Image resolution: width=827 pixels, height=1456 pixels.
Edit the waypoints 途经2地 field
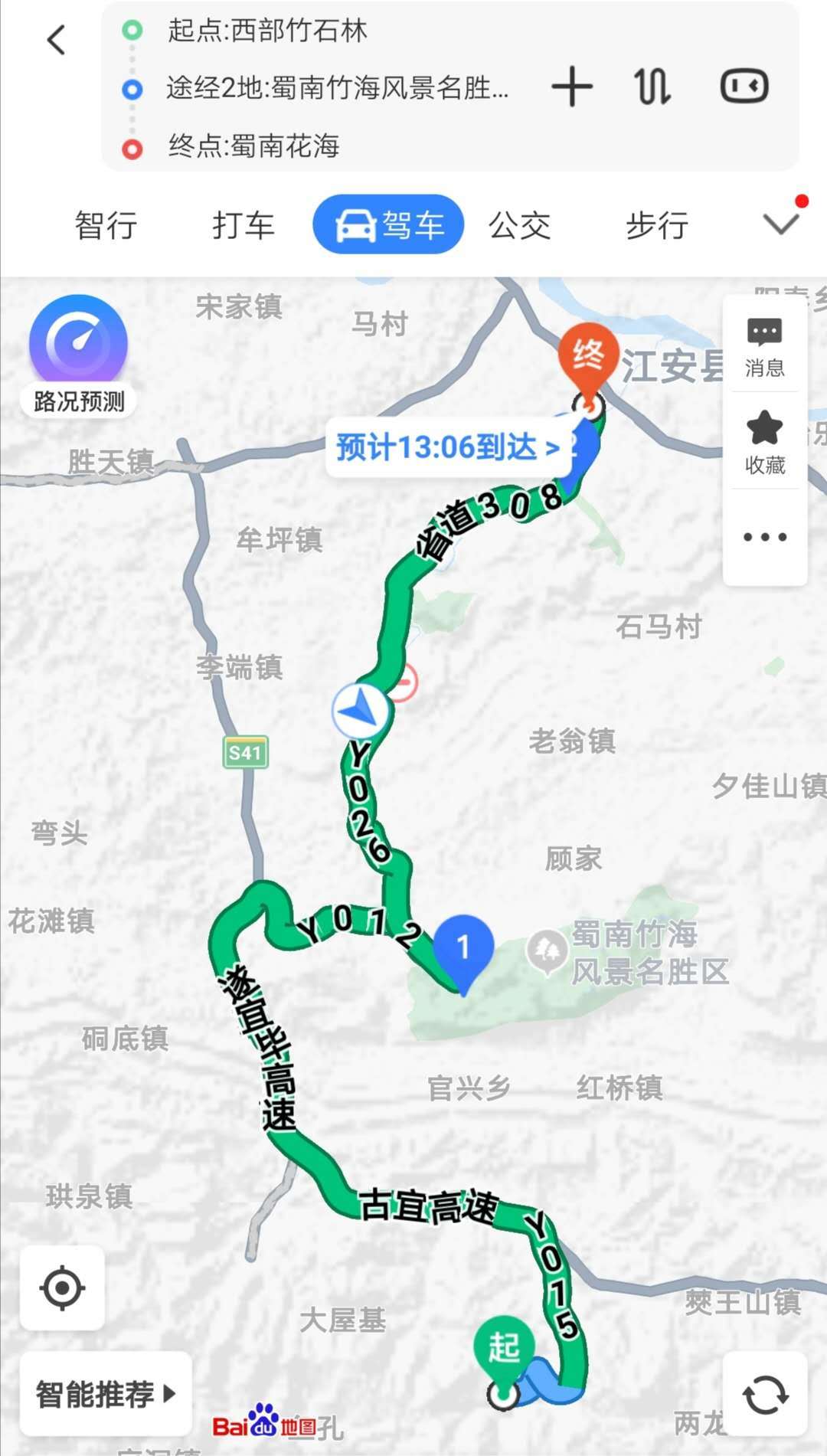(x=337, y=88)
